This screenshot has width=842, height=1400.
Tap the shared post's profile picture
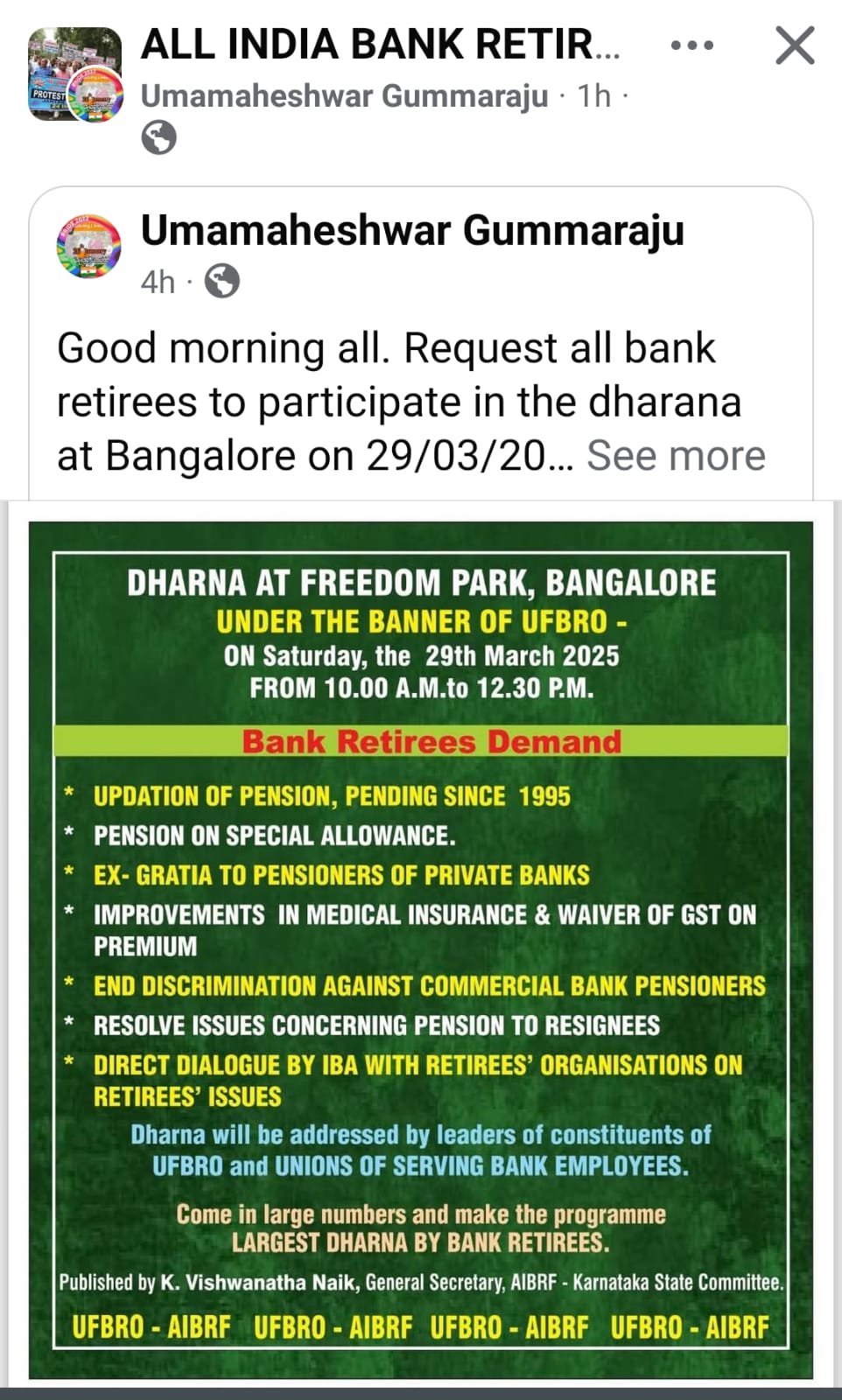point(89,247)
